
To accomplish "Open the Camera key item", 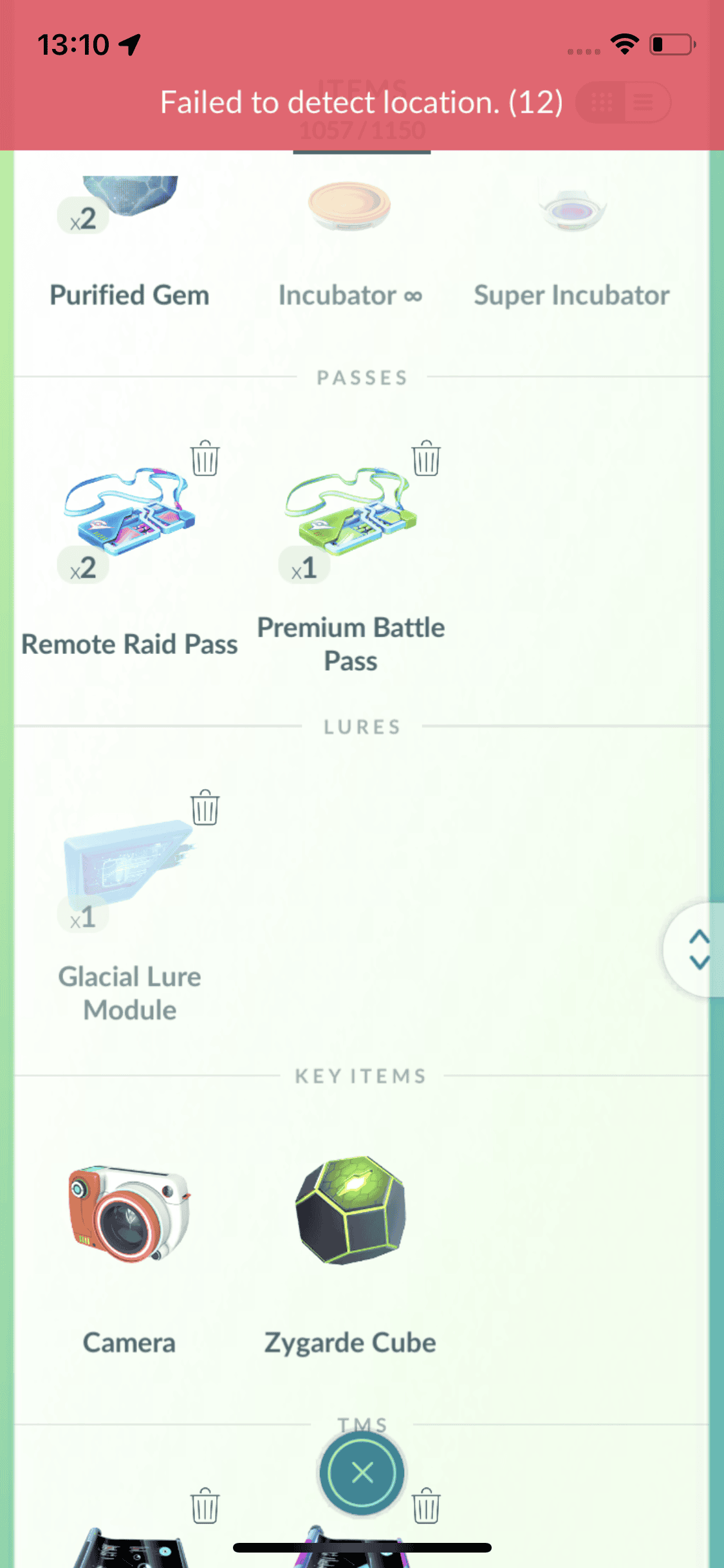I will pyautogui.click(x=129, y=1213).
